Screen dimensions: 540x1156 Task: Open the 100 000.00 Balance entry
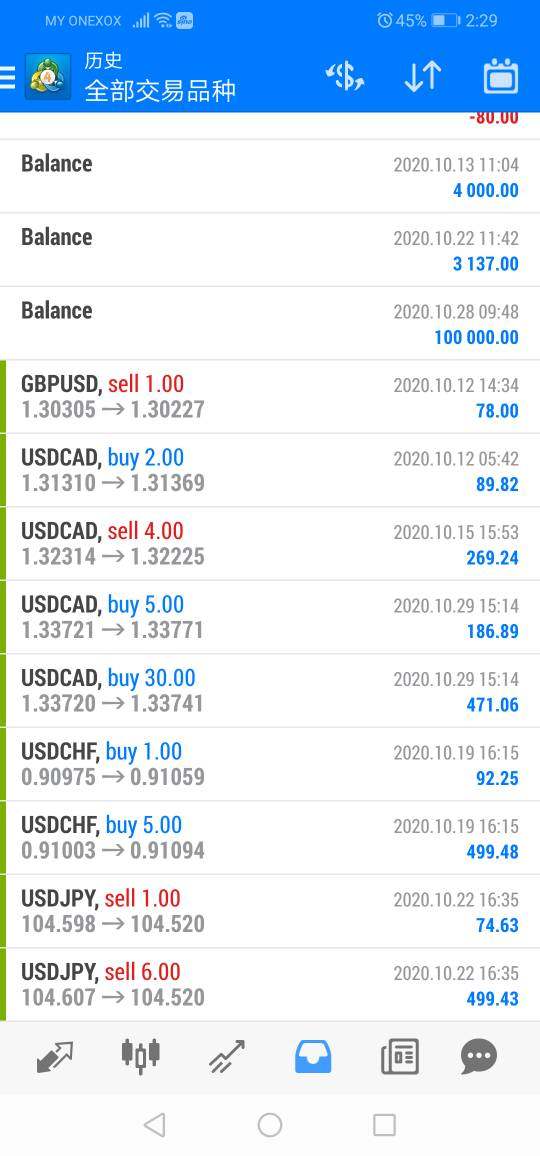270,324
